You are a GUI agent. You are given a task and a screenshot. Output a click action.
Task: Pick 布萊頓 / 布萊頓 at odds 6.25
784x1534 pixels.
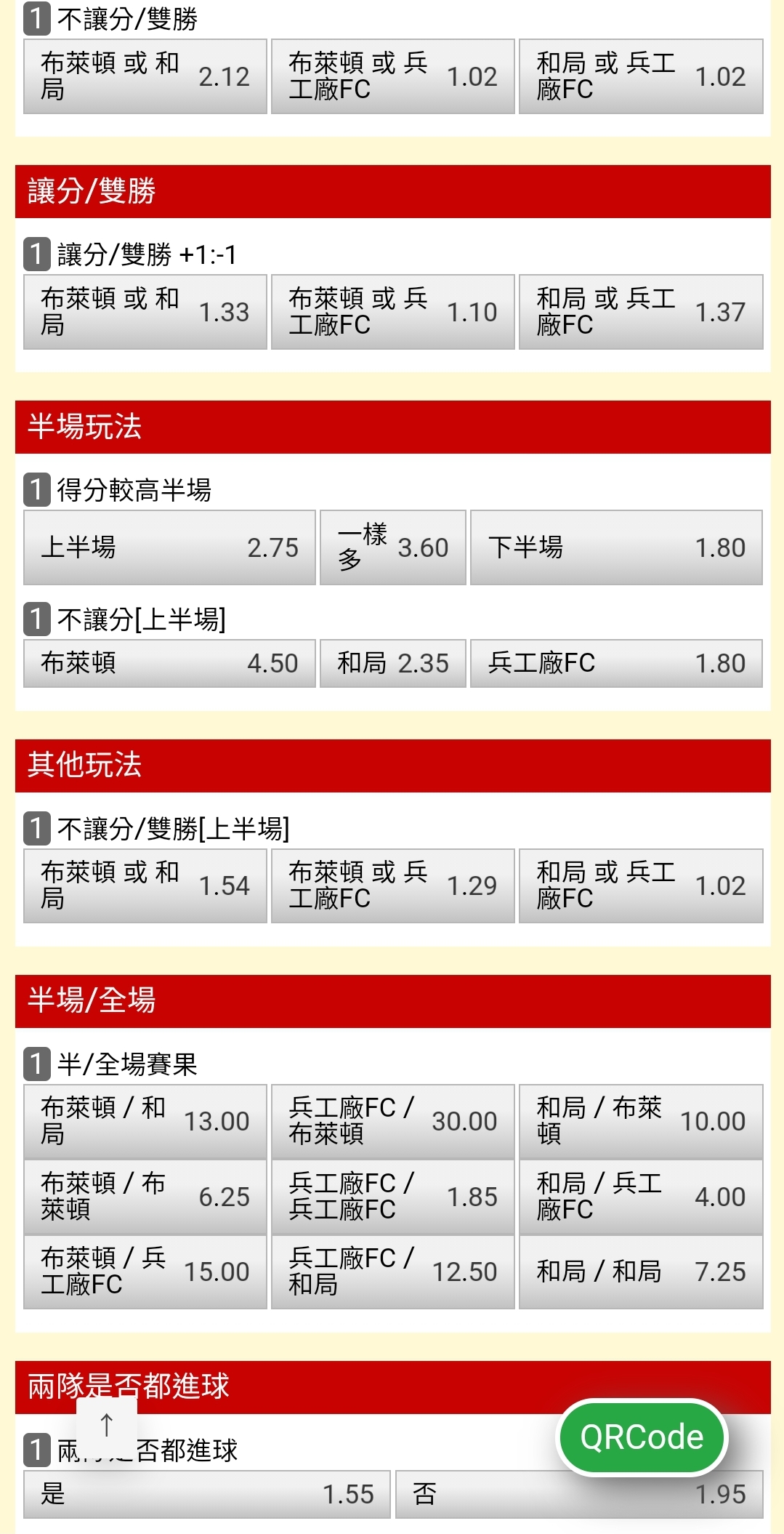tap(145, 1197)
